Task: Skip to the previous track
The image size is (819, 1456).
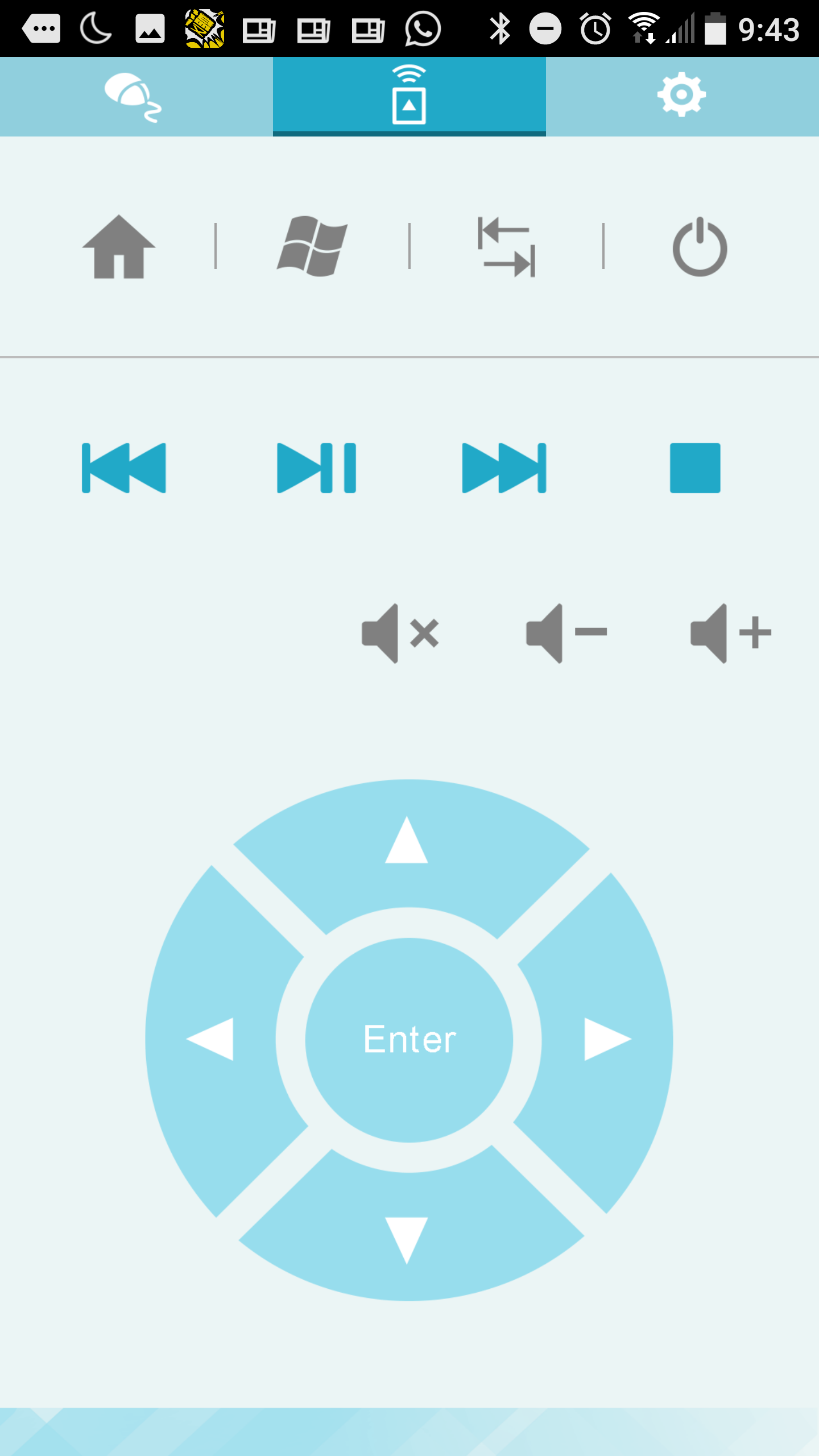Action: click(124, 468)
